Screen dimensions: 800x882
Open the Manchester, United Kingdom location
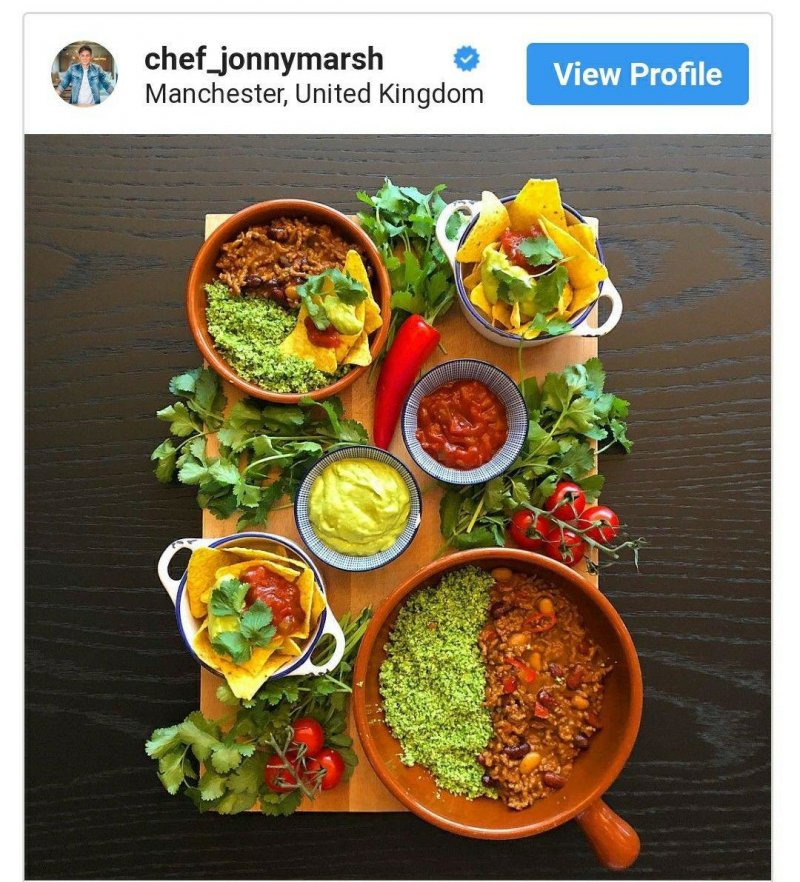pos(313,94)
